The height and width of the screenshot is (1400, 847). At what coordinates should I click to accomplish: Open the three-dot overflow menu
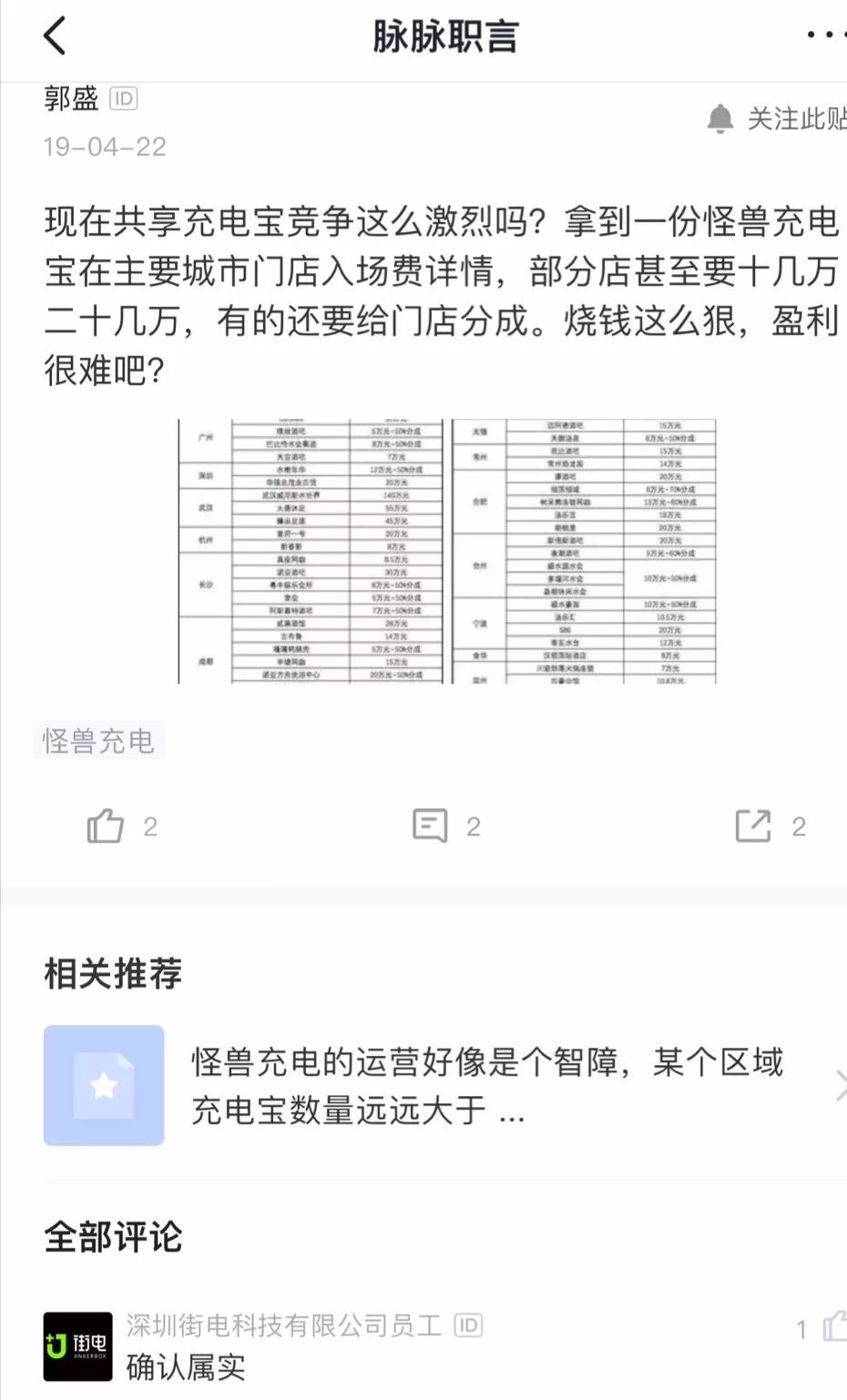coord(824,36)
